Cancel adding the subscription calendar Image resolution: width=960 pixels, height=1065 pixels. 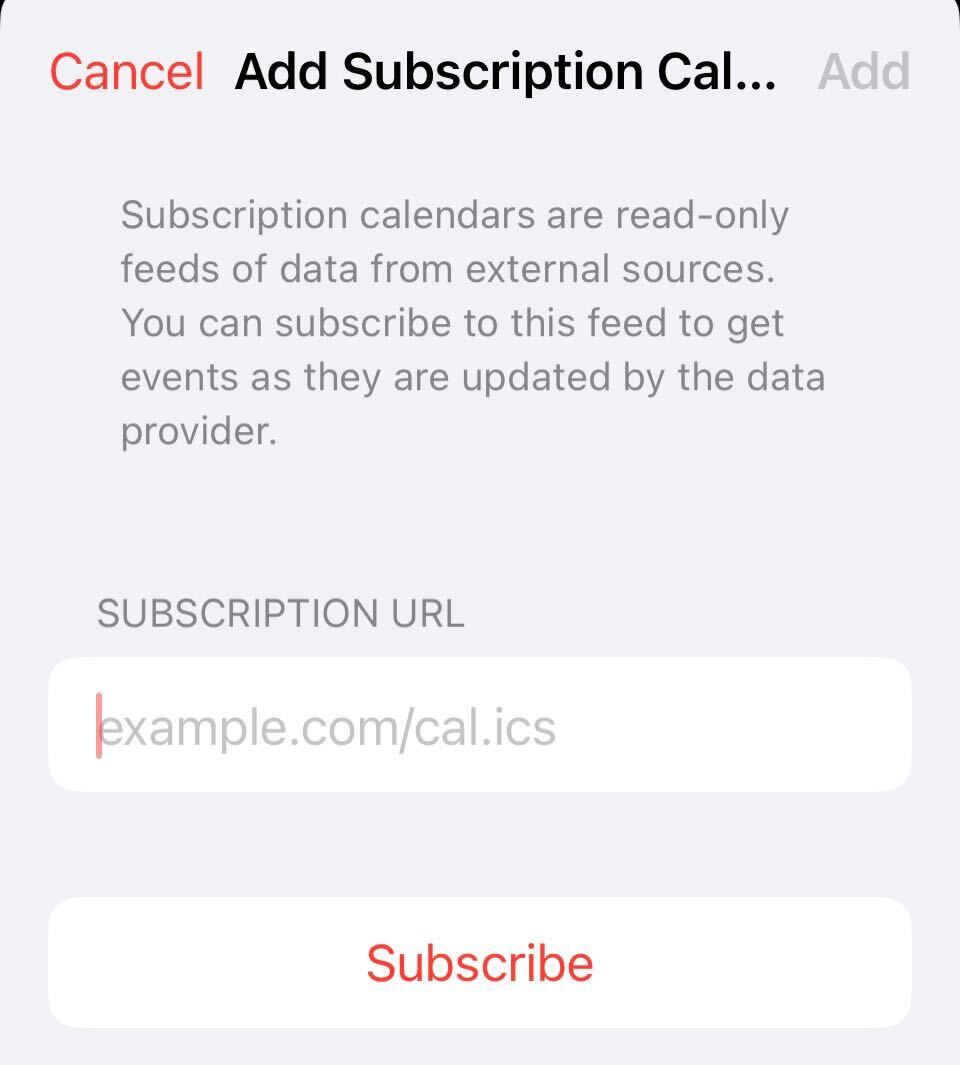(127, 72)
